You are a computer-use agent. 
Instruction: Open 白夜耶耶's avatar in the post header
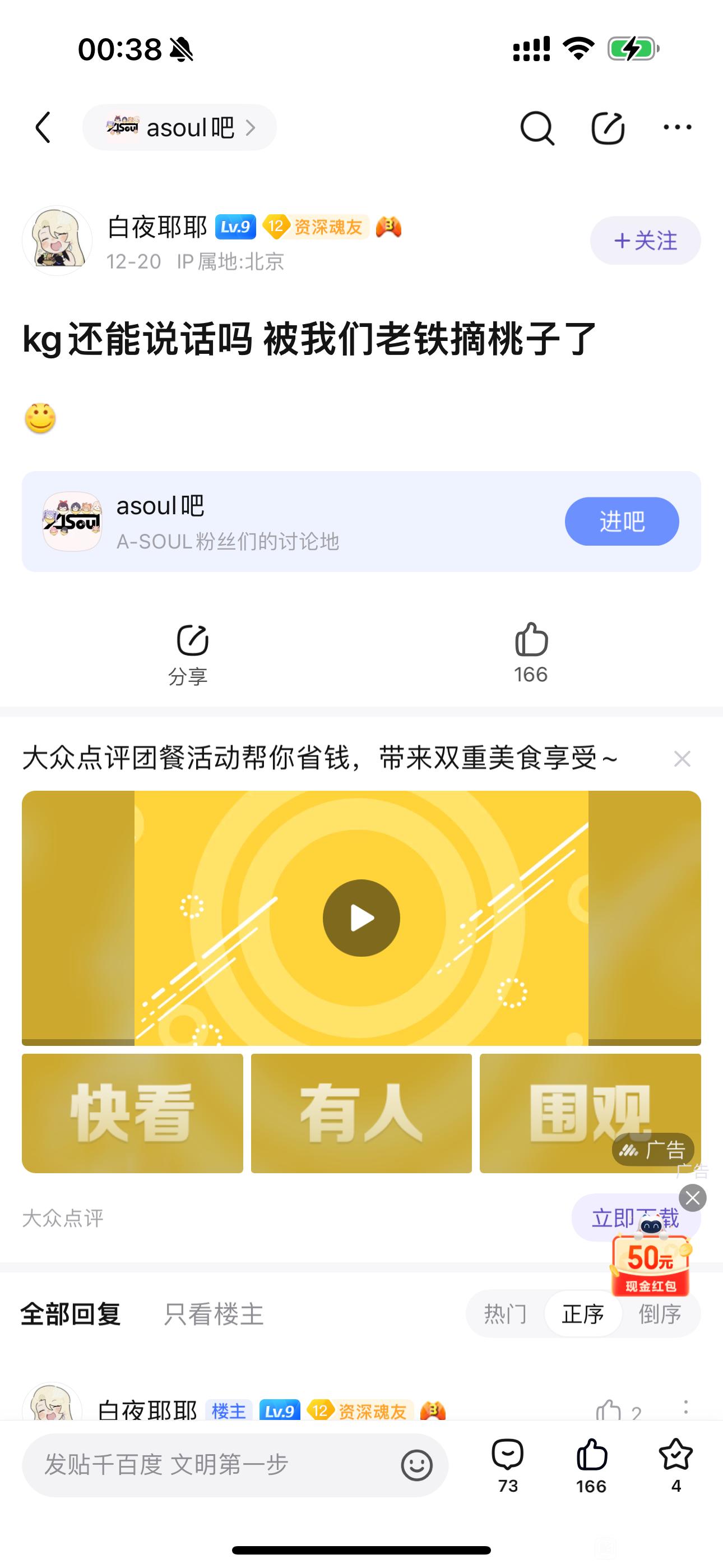[57, 241]
